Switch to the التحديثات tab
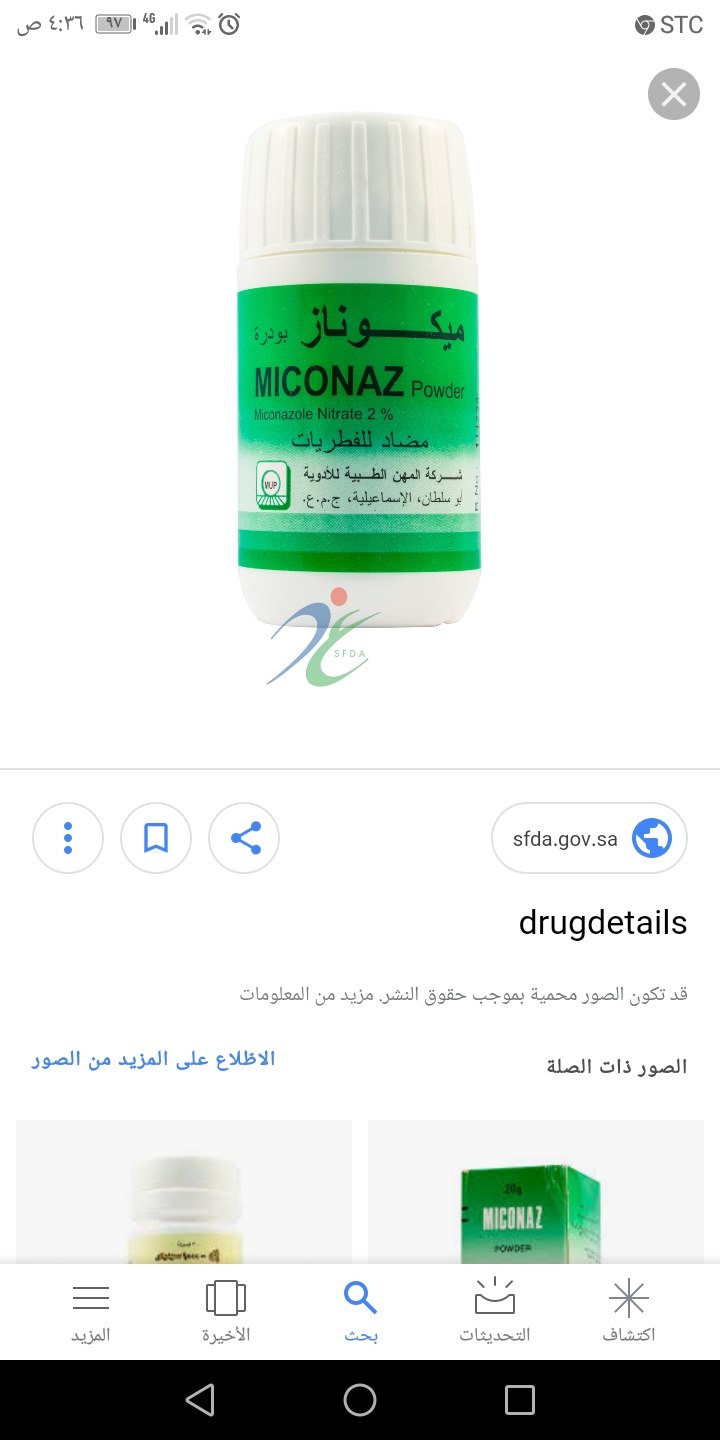This screenshot has height=1440, width=720. click(494, 1311)
